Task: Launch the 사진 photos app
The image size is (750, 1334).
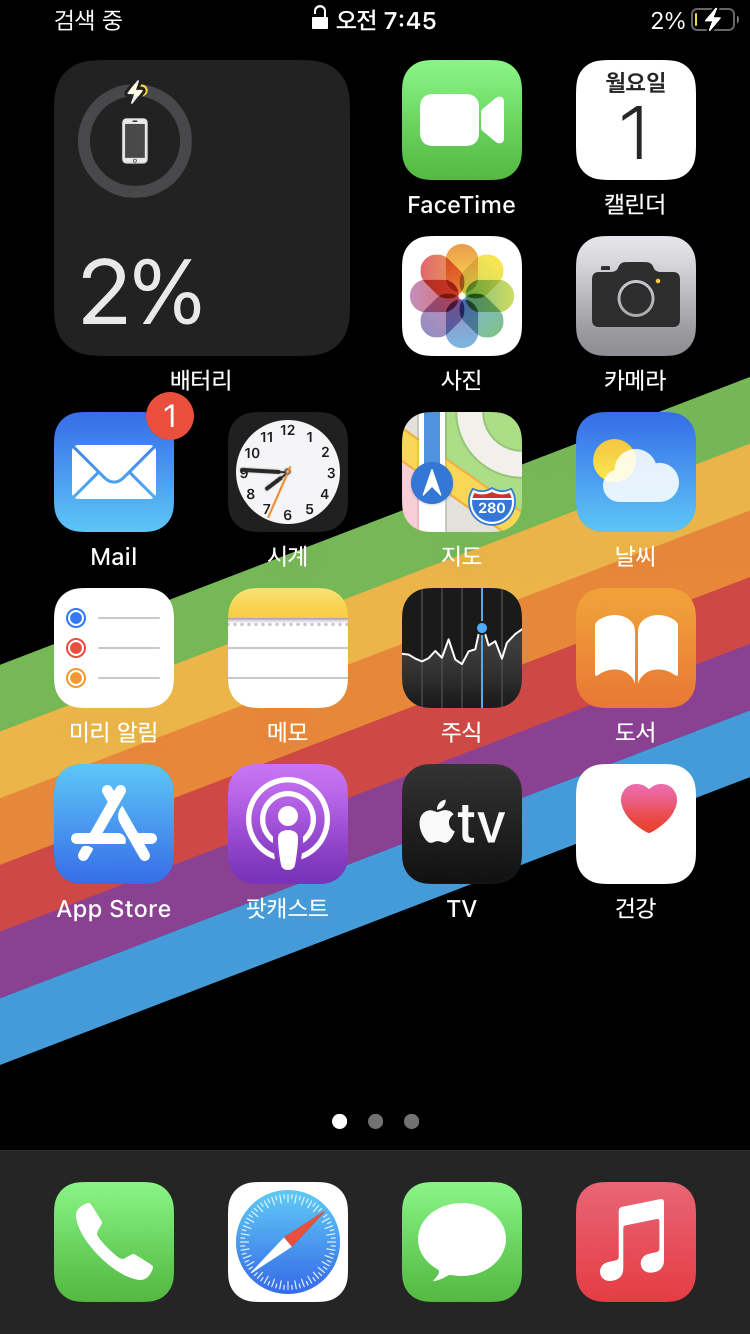Action: pyautogui.click(x=461, y=296)
